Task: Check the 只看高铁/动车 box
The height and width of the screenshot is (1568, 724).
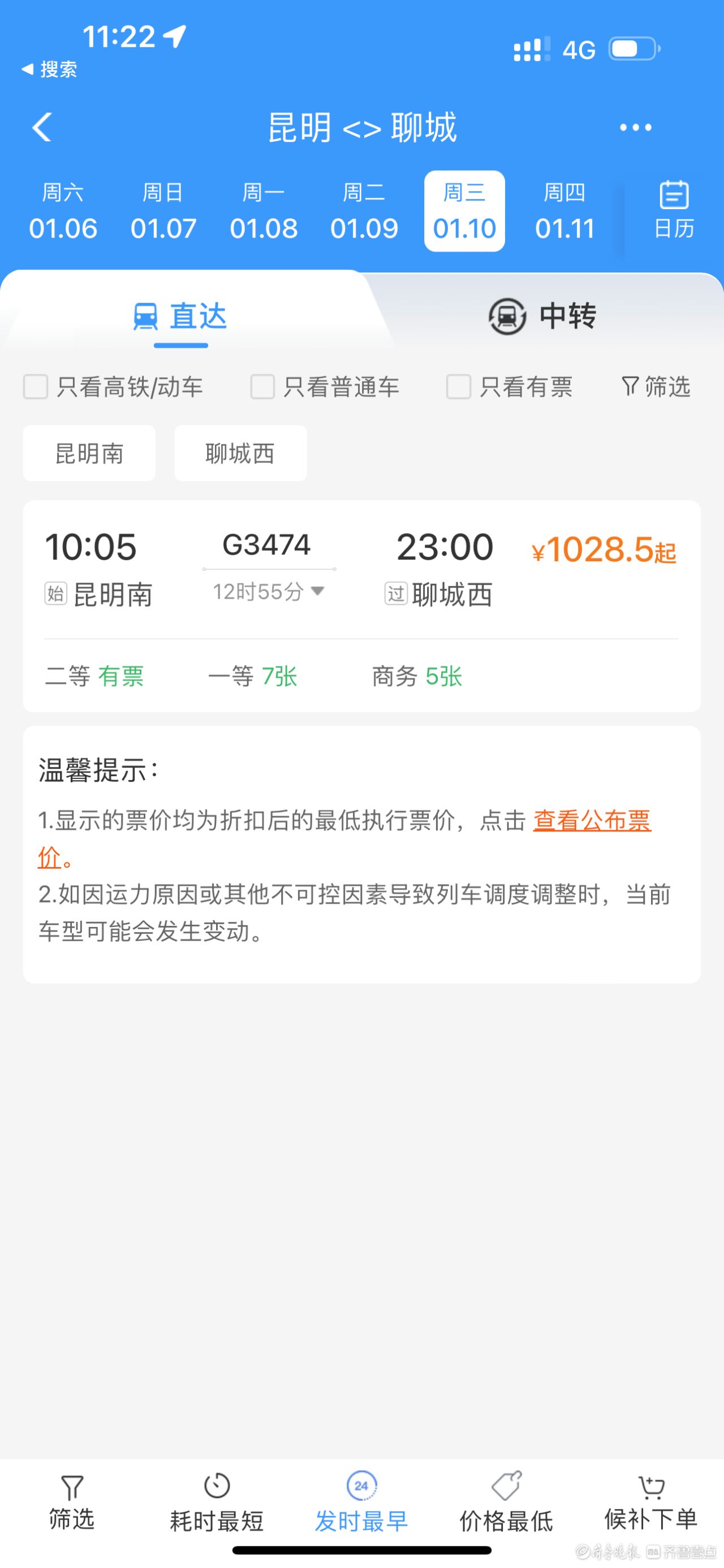Action: pos(35,387)
